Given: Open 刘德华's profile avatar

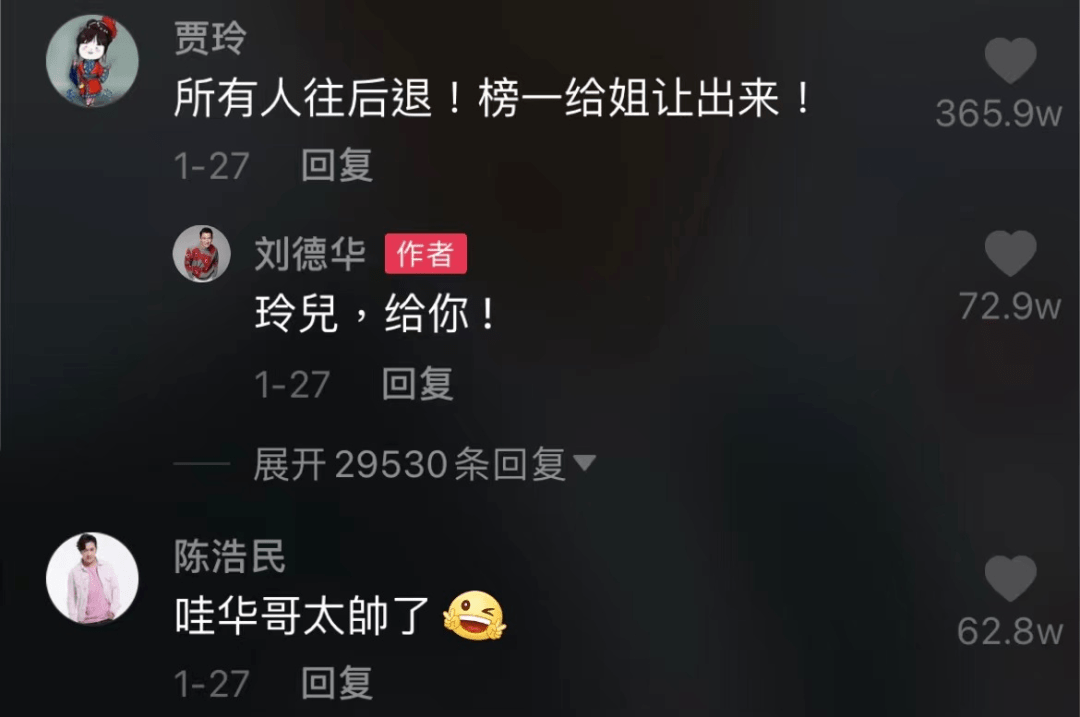Looking at the screenshot, I should pos(202,254).
